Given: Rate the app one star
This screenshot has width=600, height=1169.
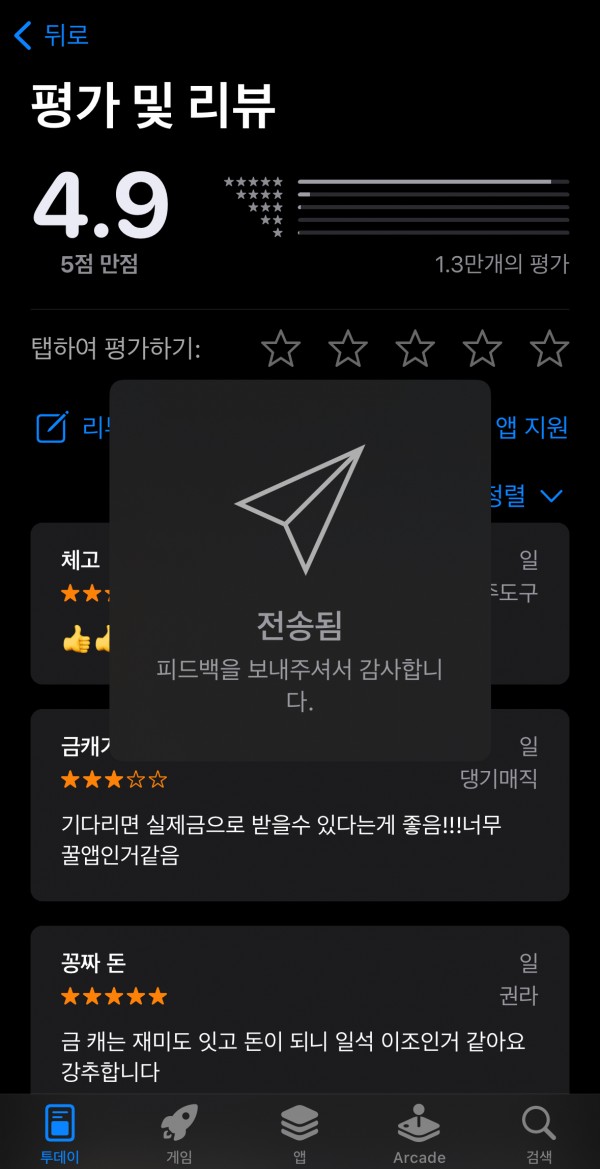Looking at the screenshot, I should [281, 348].
